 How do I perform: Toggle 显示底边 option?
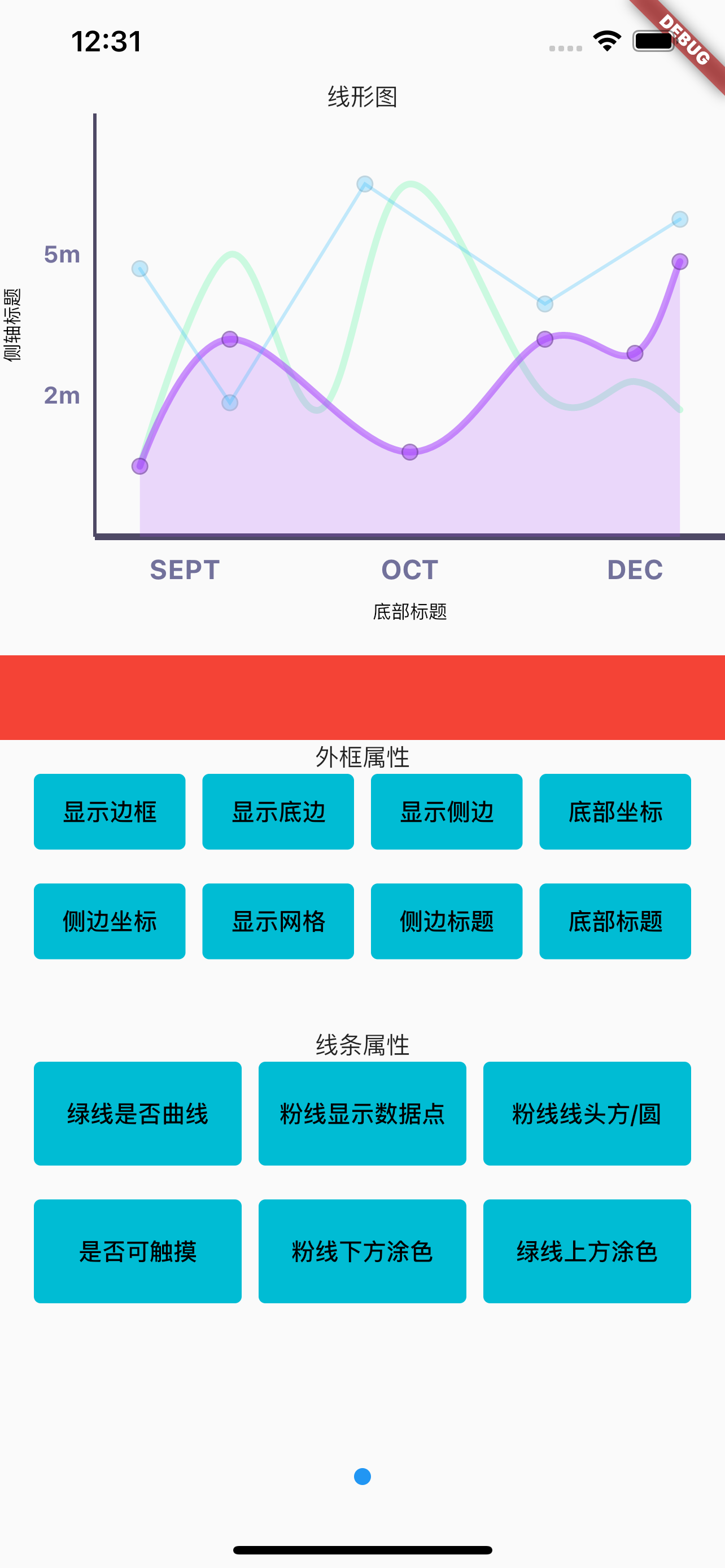click(278, 812)
